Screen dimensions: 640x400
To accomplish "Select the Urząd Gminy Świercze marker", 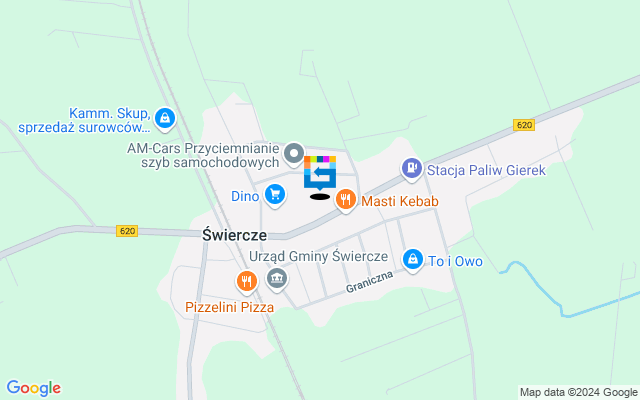I will pyautogui.click(x=277, y=277).
